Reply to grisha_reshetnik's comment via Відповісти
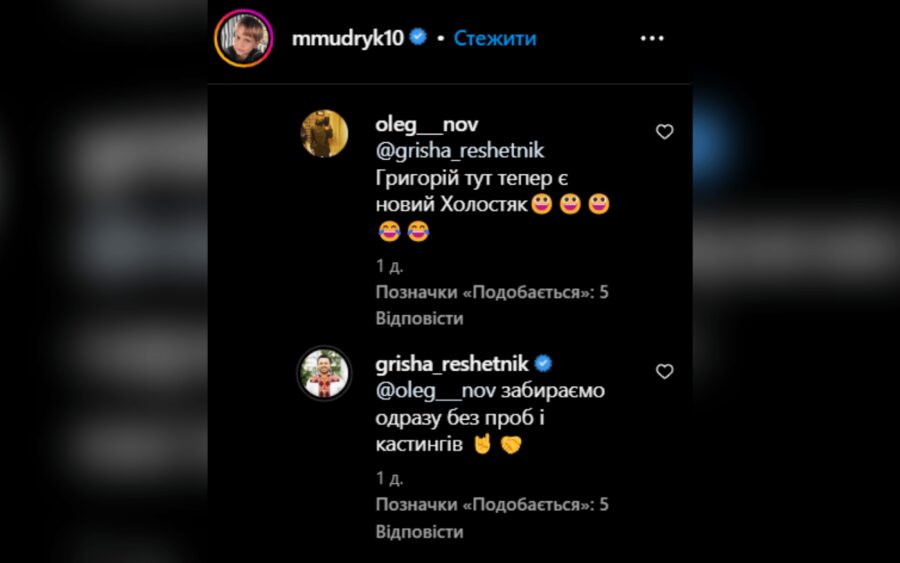 pos(419,532)
